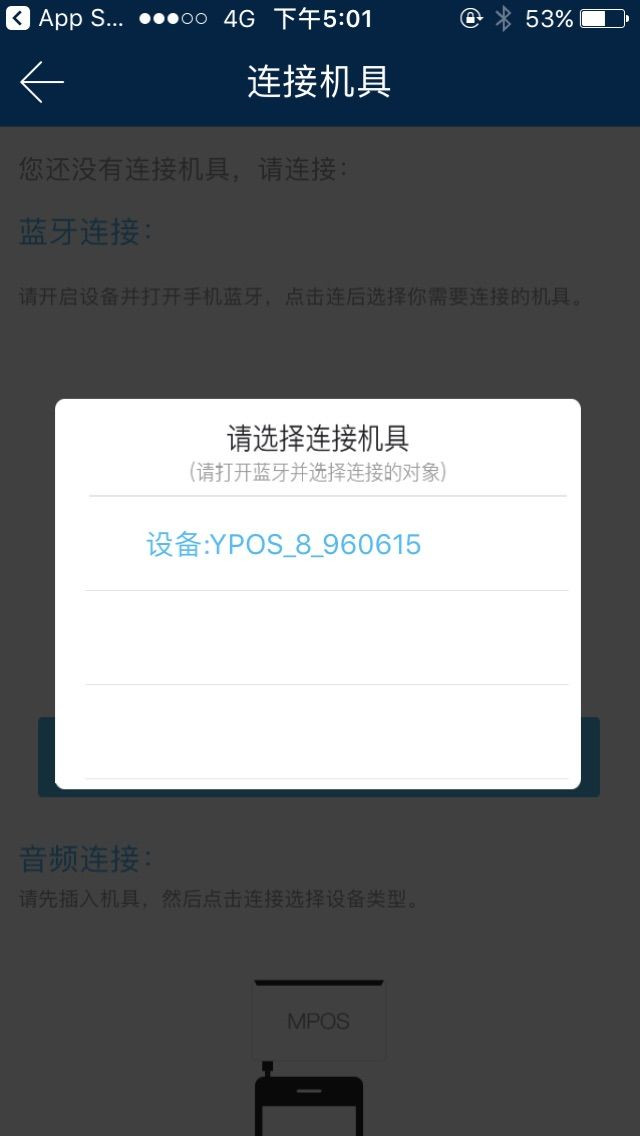Select device YPOS_8_960615
This screenshot has width=640, height=1136.
pyautogui.click(x=284, y=545)
